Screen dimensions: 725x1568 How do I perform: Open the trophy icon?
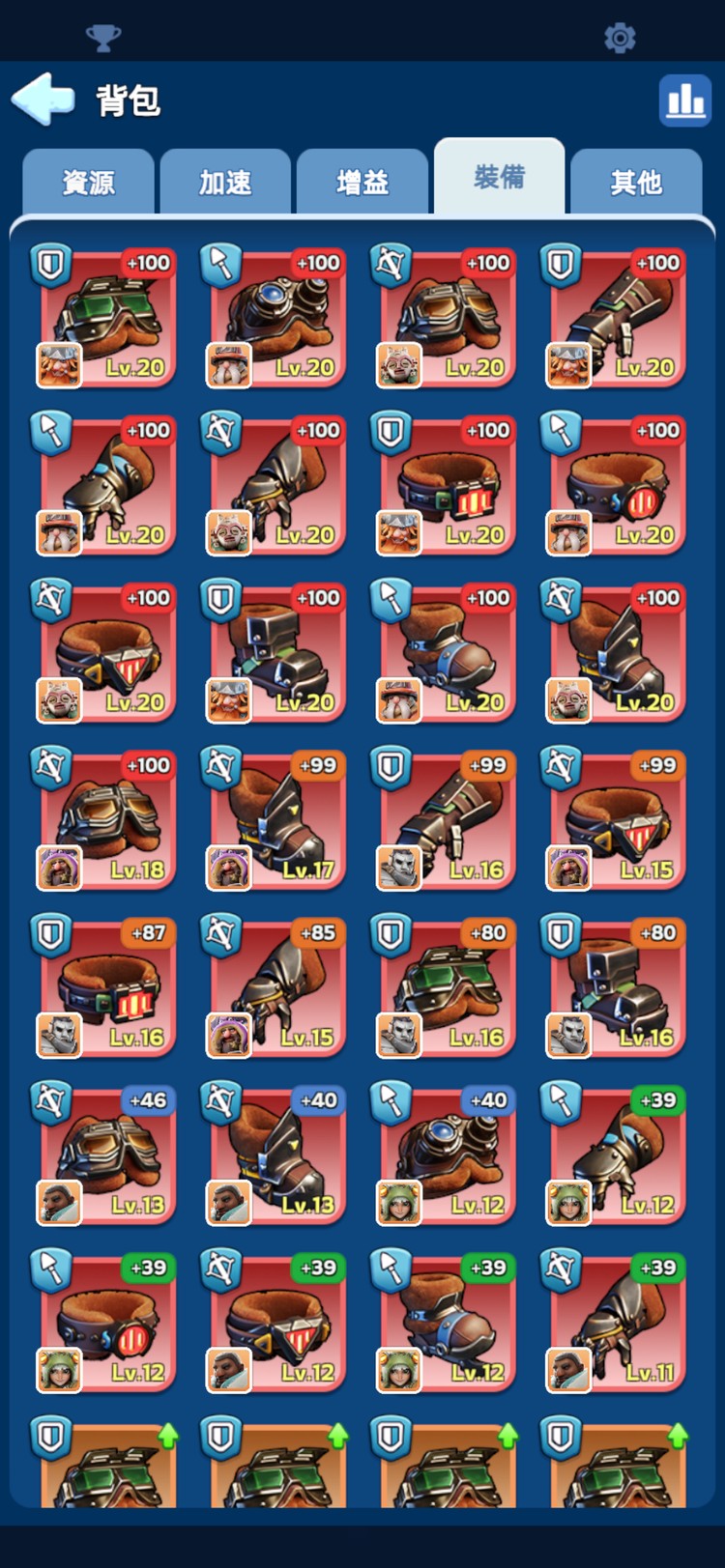click(x=103, y=38)
